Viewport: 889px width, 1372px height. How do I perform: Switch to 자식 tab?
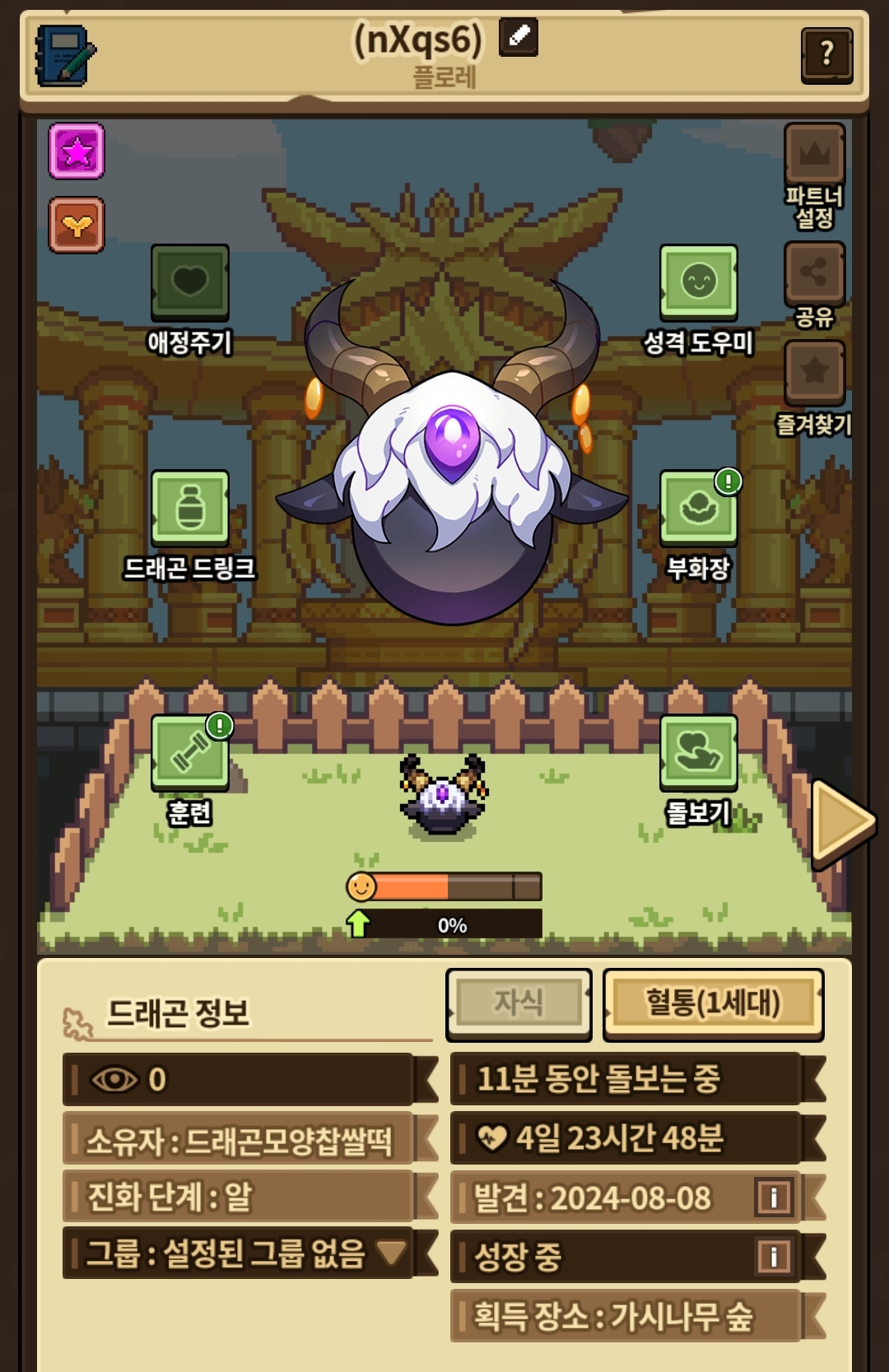pos(519,1002)
